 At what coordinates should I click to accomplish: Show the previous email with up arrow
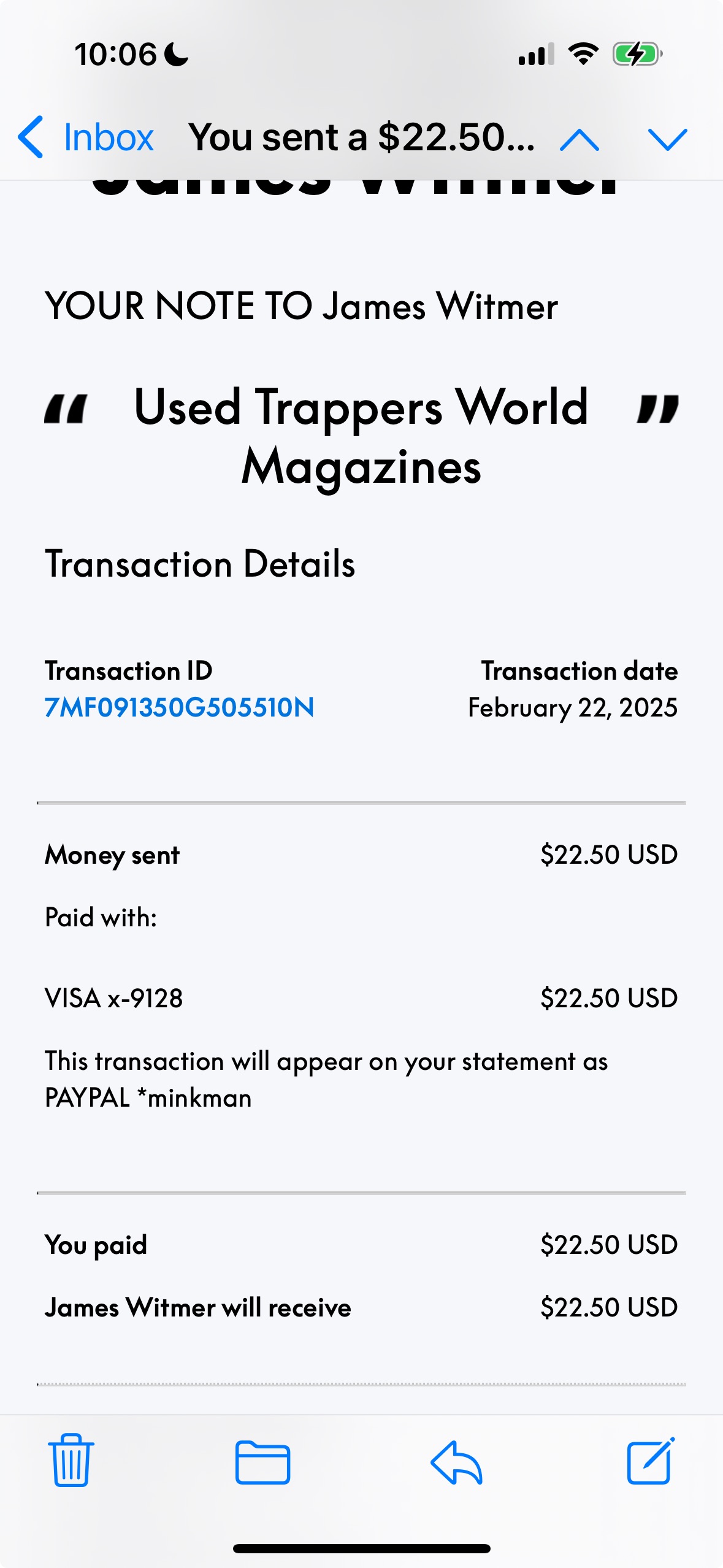point(580,140)
